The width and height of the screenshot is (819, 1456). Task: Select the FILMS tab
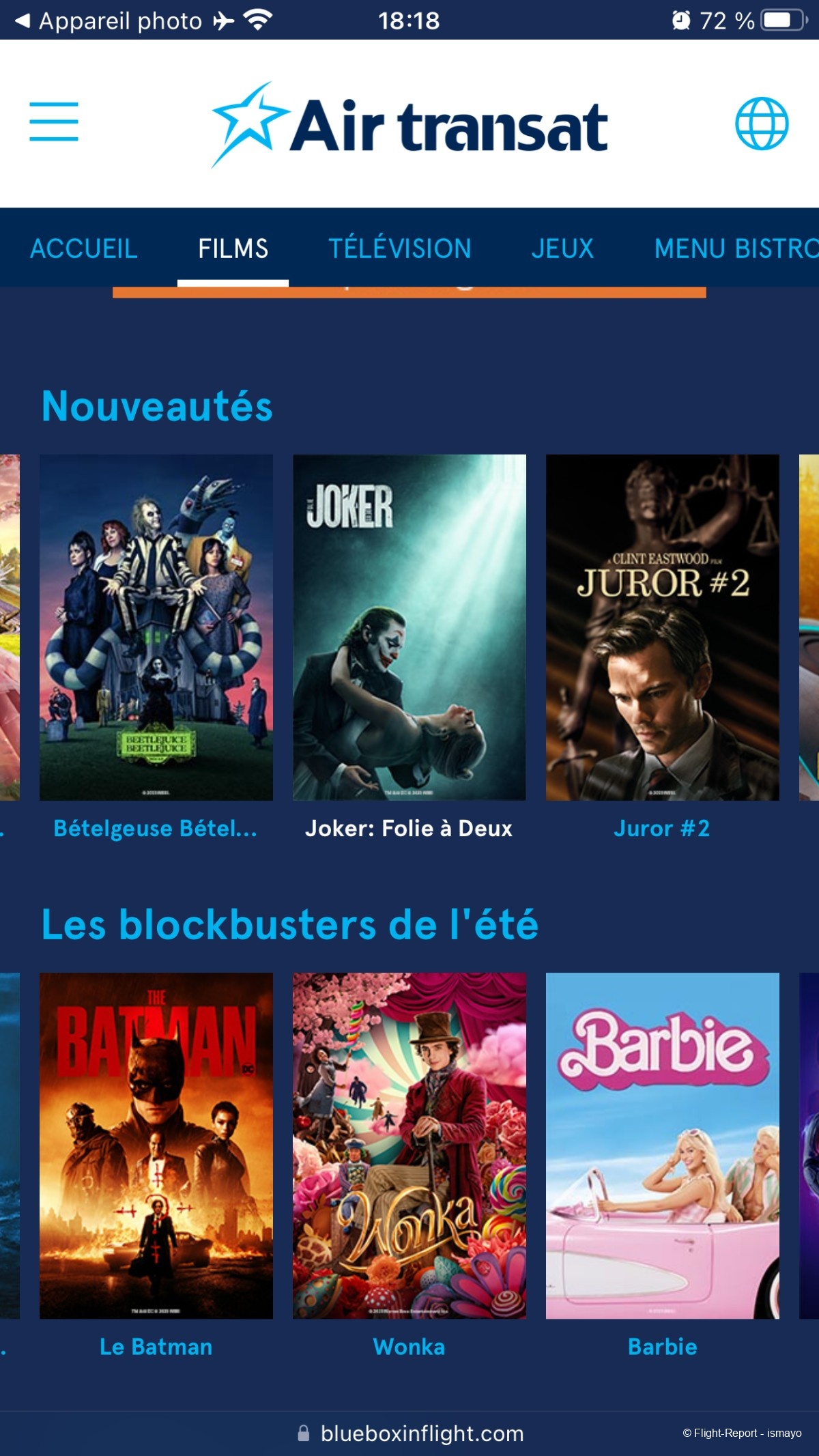click(233, 248)
